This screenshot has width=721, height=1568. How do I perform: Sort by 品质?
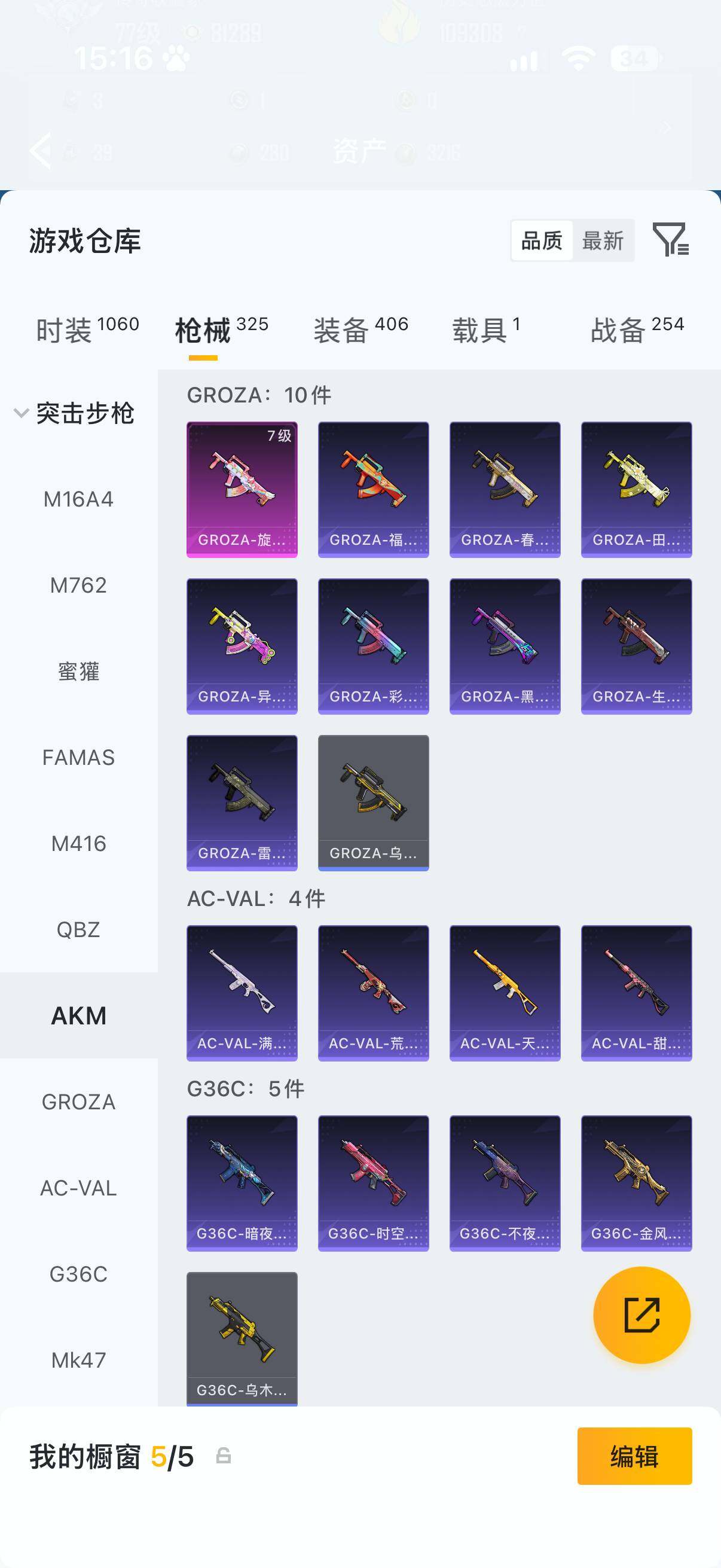[x=542, y=240]
